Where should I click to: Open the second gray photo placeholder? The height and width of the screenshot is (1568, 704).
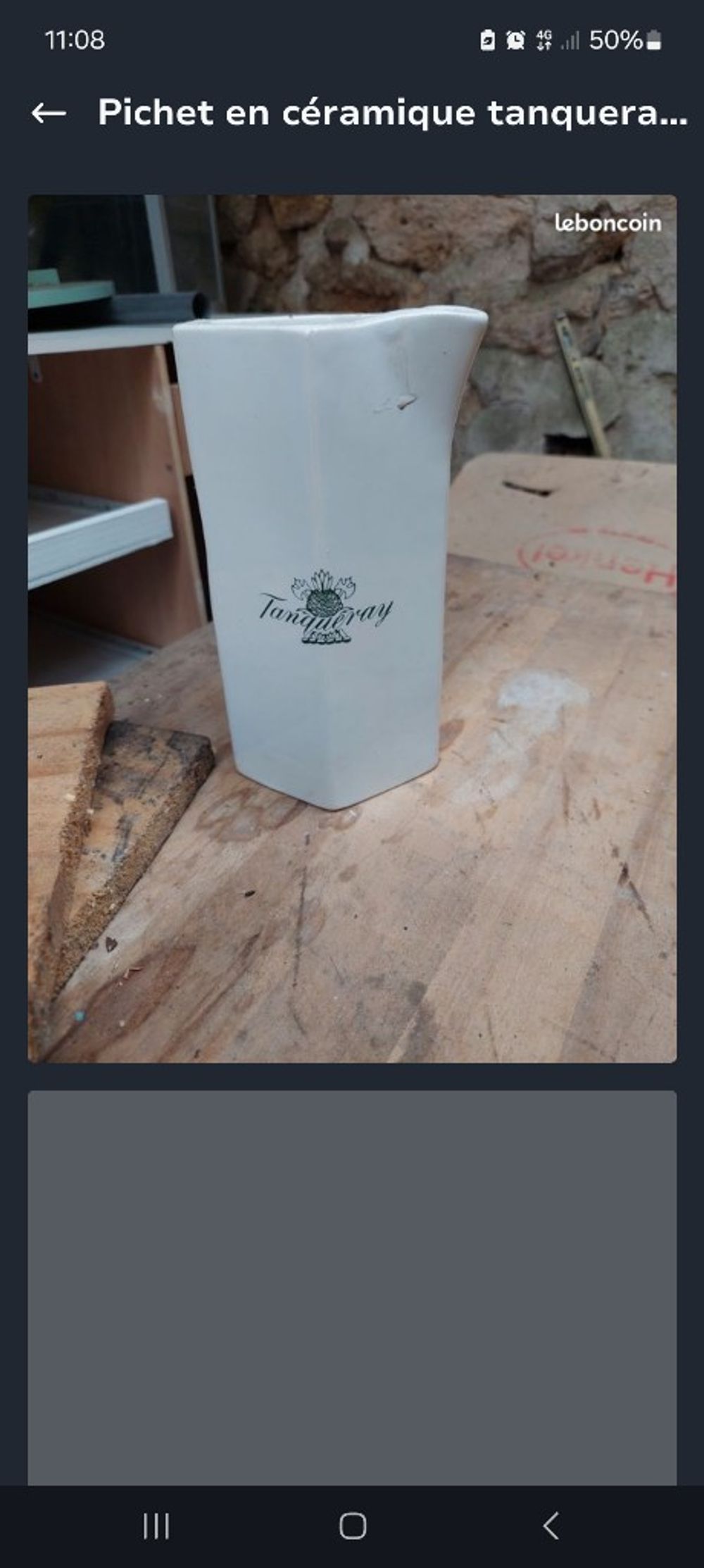352,1289
